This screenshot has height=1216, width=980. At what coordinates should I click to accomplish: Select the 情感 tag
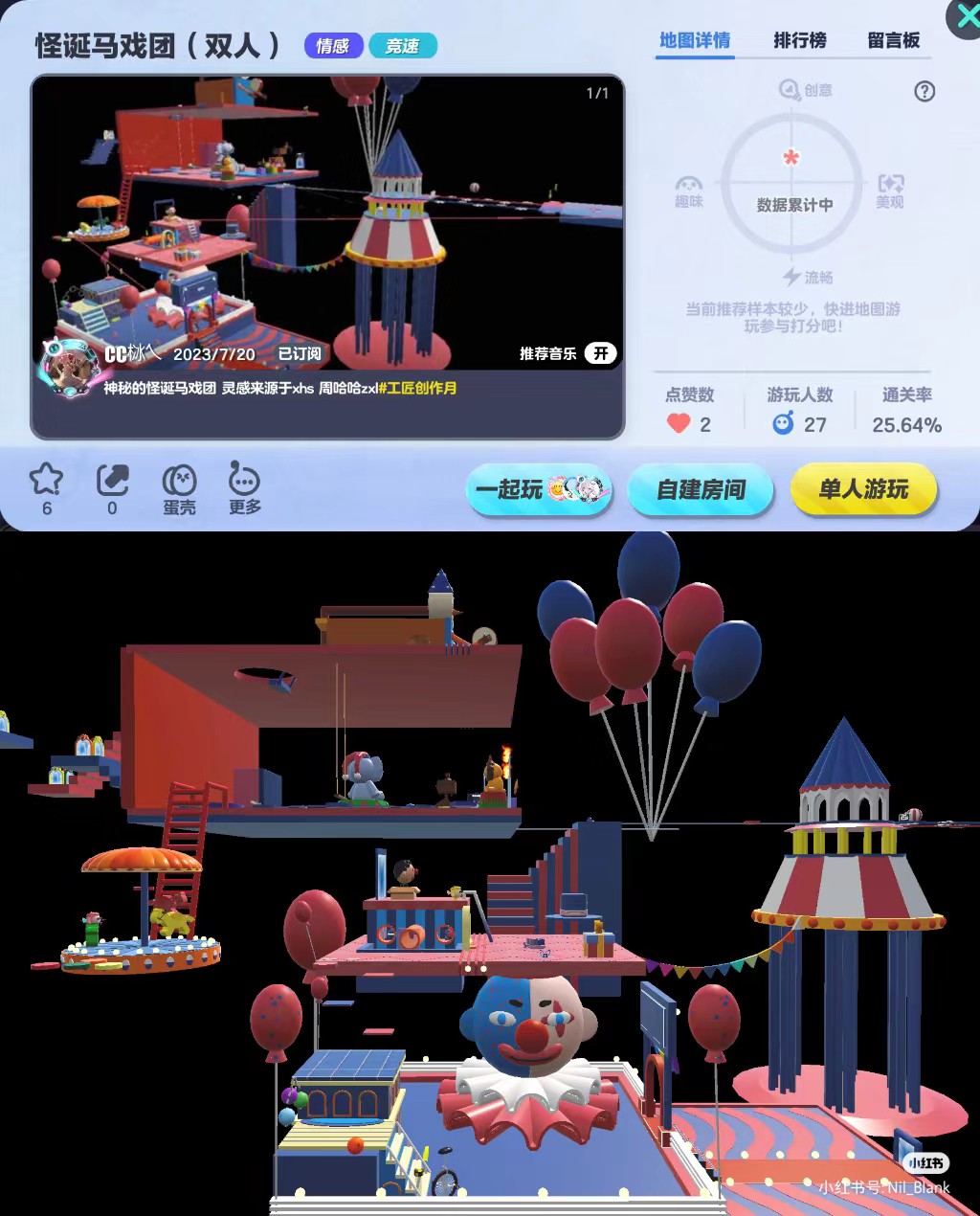(332, 45)
